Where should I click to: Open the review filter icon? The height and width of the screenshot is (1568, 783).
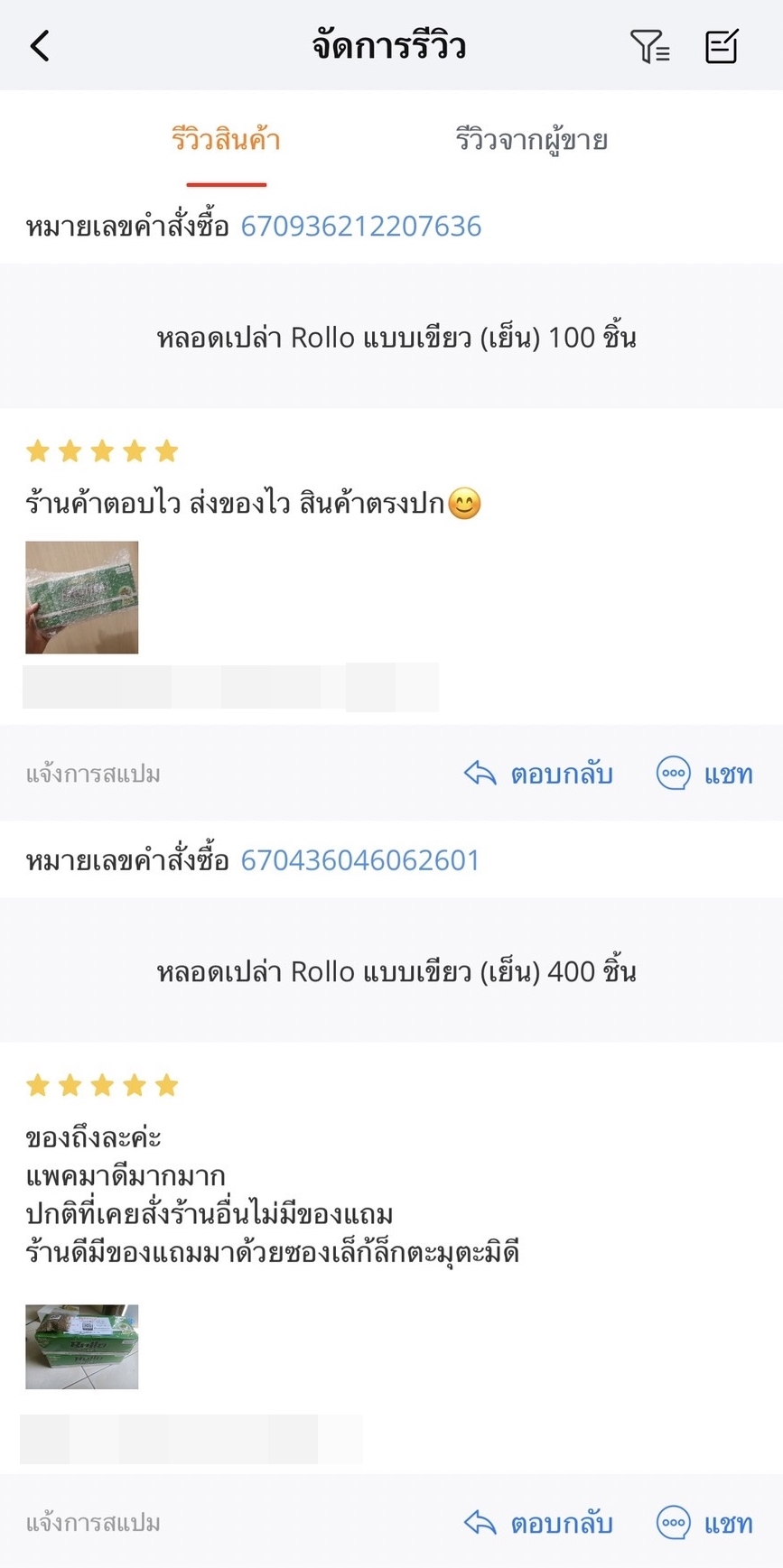pos(649,46)
